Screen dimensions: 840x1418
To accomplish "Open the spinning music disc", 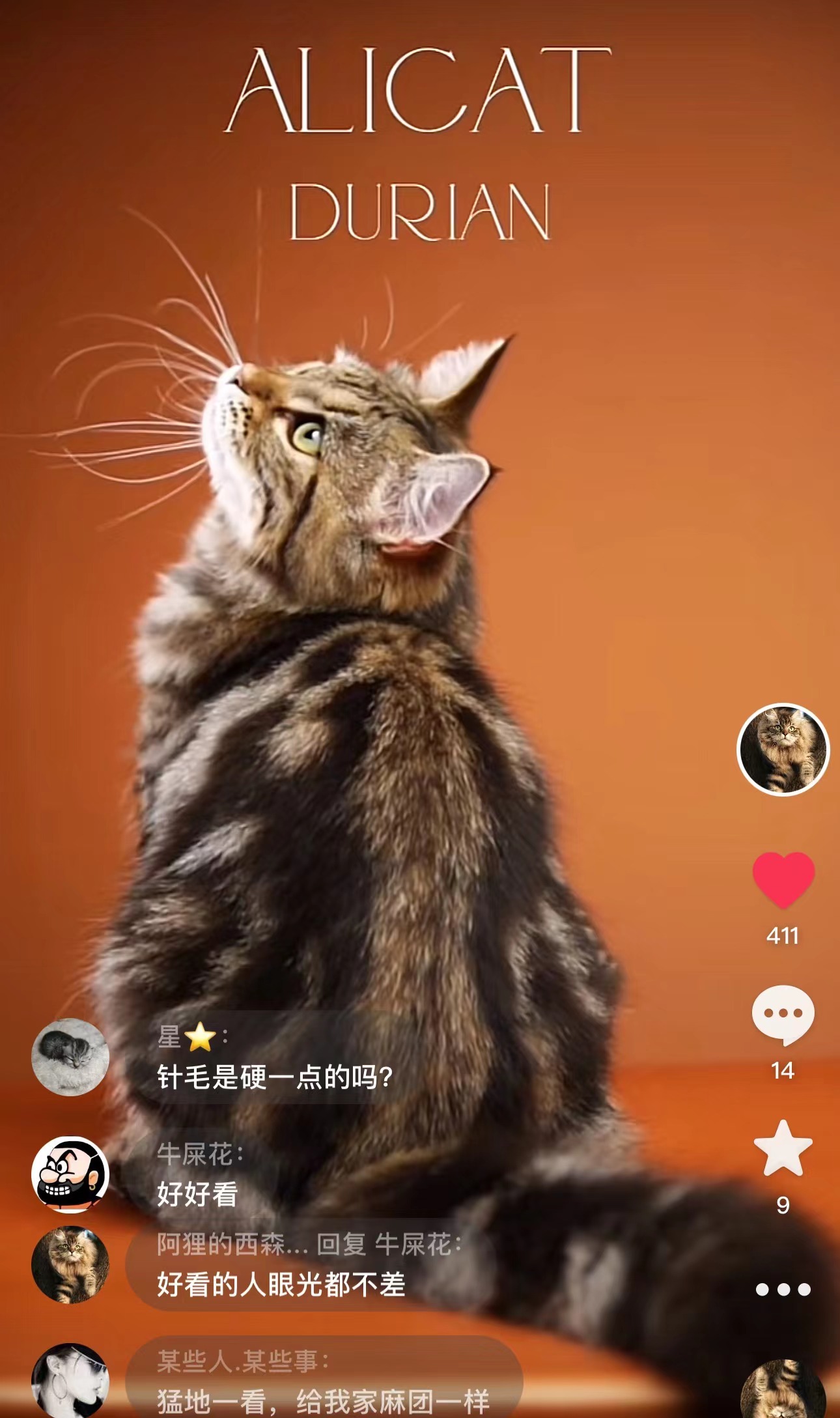I will [783, 1391].
